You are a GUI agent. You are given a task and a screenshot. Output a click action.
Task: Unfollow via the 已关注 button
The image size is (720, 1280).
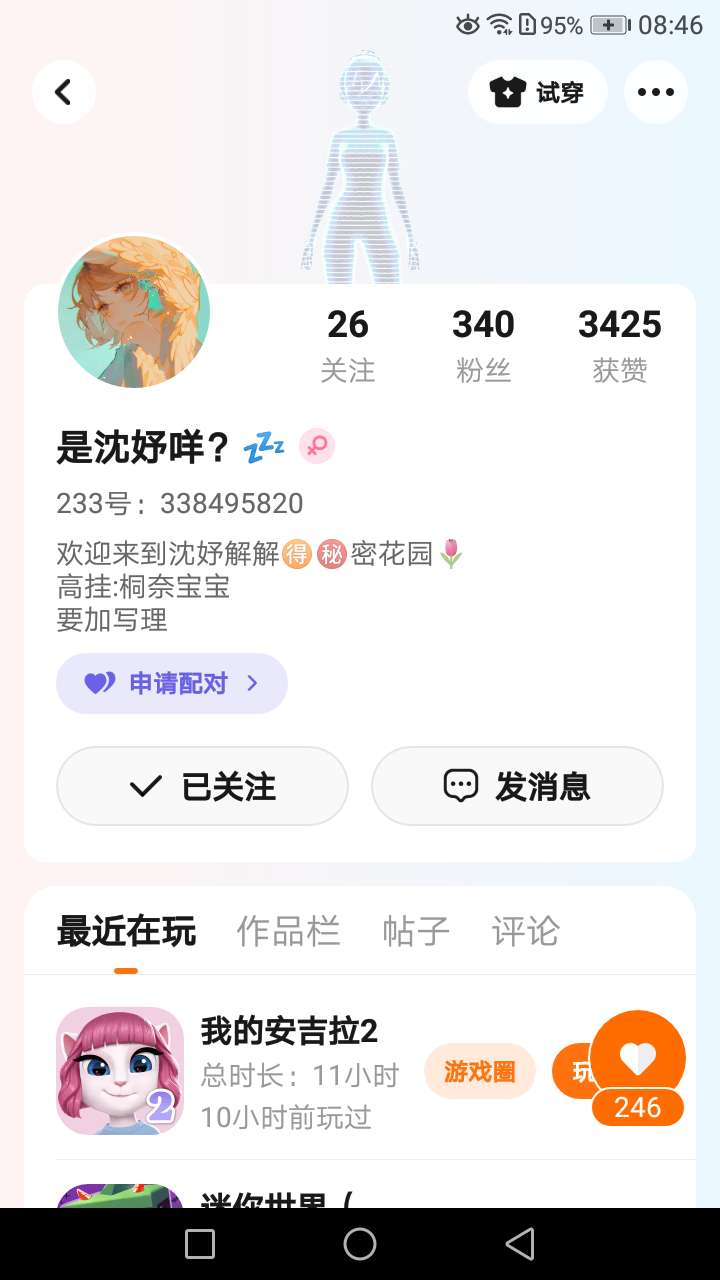pyautogui.click(x=202, y=786)
